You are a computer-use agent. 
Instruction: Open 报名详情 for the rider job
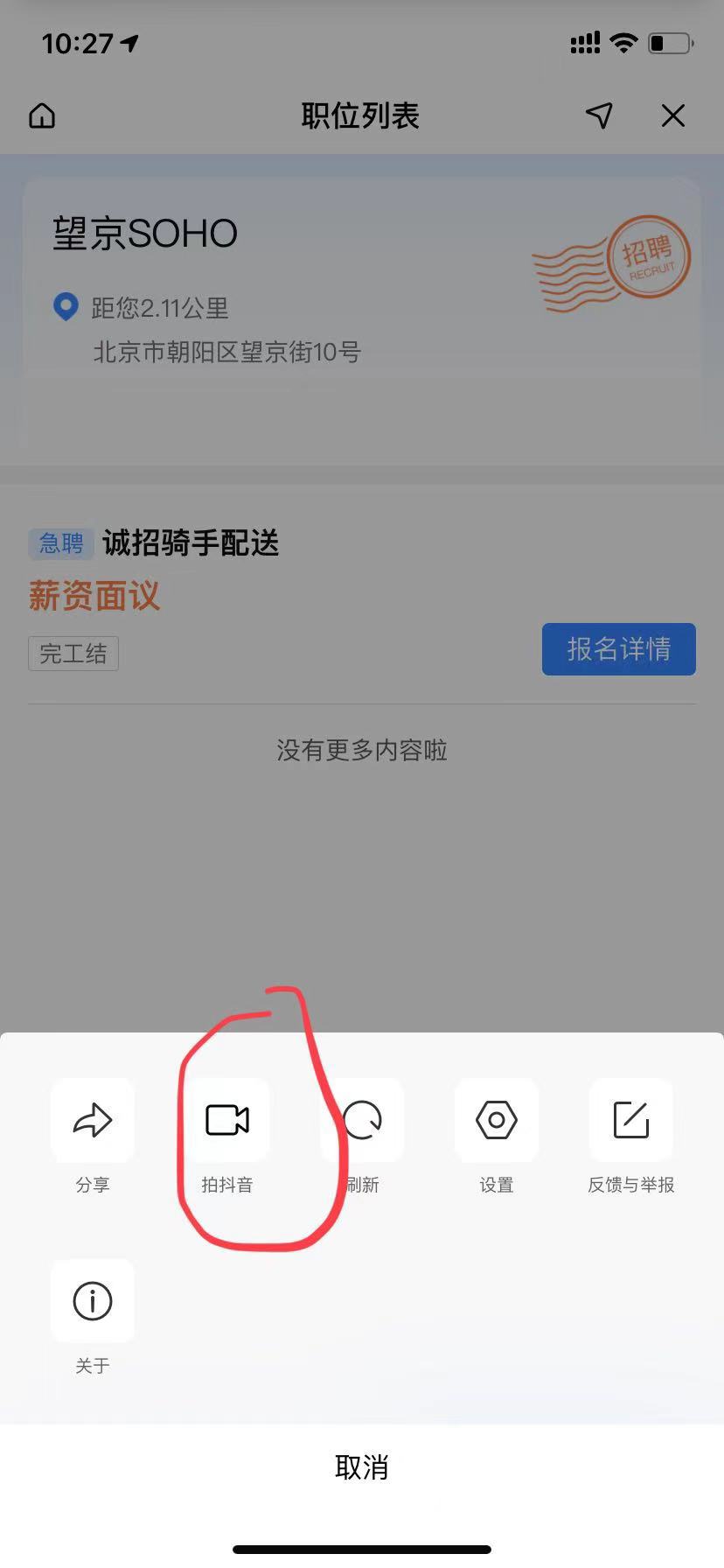(x=618, y=649)
